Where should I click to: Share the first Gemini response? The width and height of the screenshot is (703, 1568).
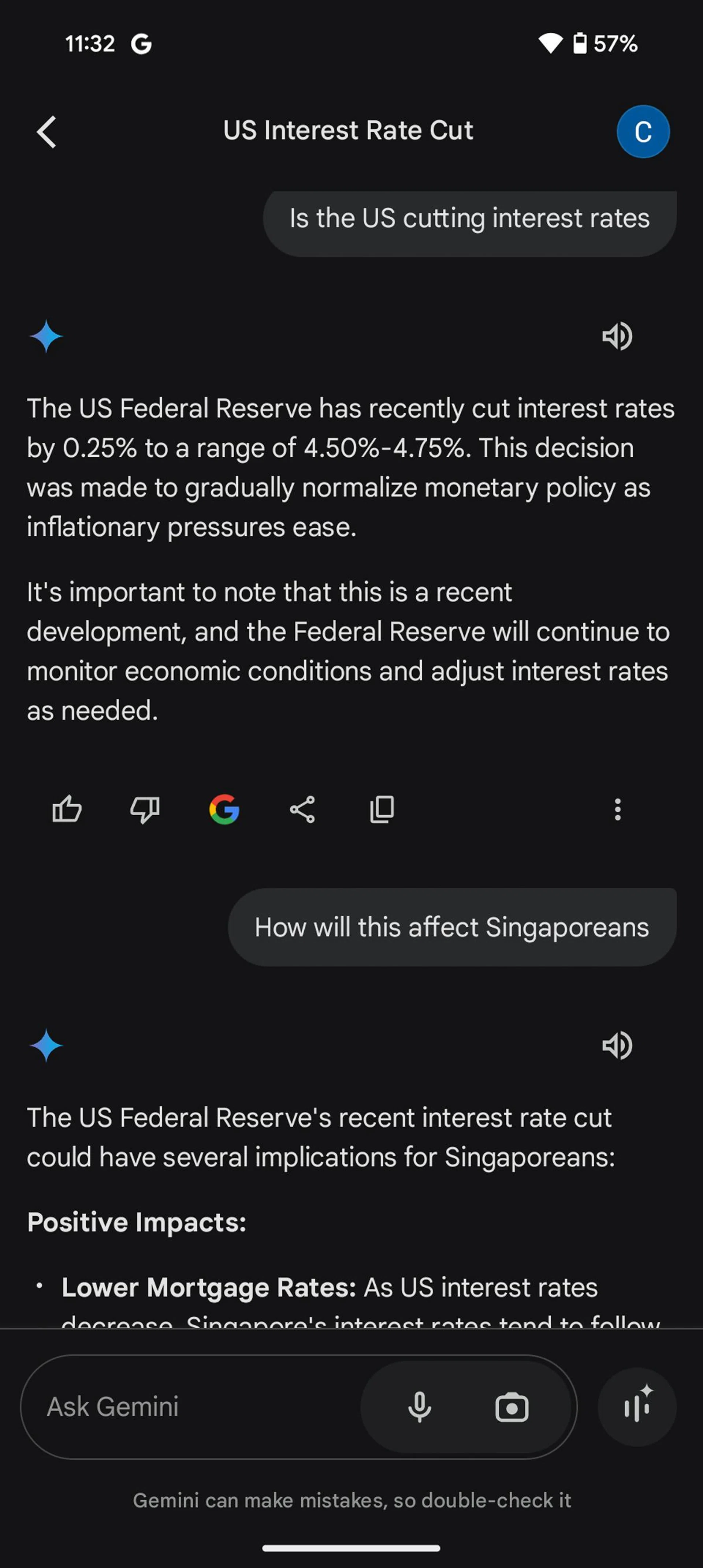click(x=302, y=809)
